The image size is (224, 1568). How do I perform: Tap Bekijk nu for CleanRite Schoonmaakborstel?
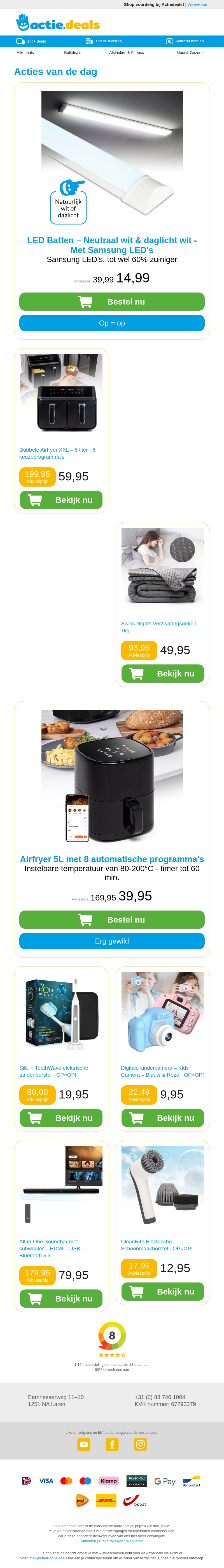pyautogui.click(x=162, y=1291)
